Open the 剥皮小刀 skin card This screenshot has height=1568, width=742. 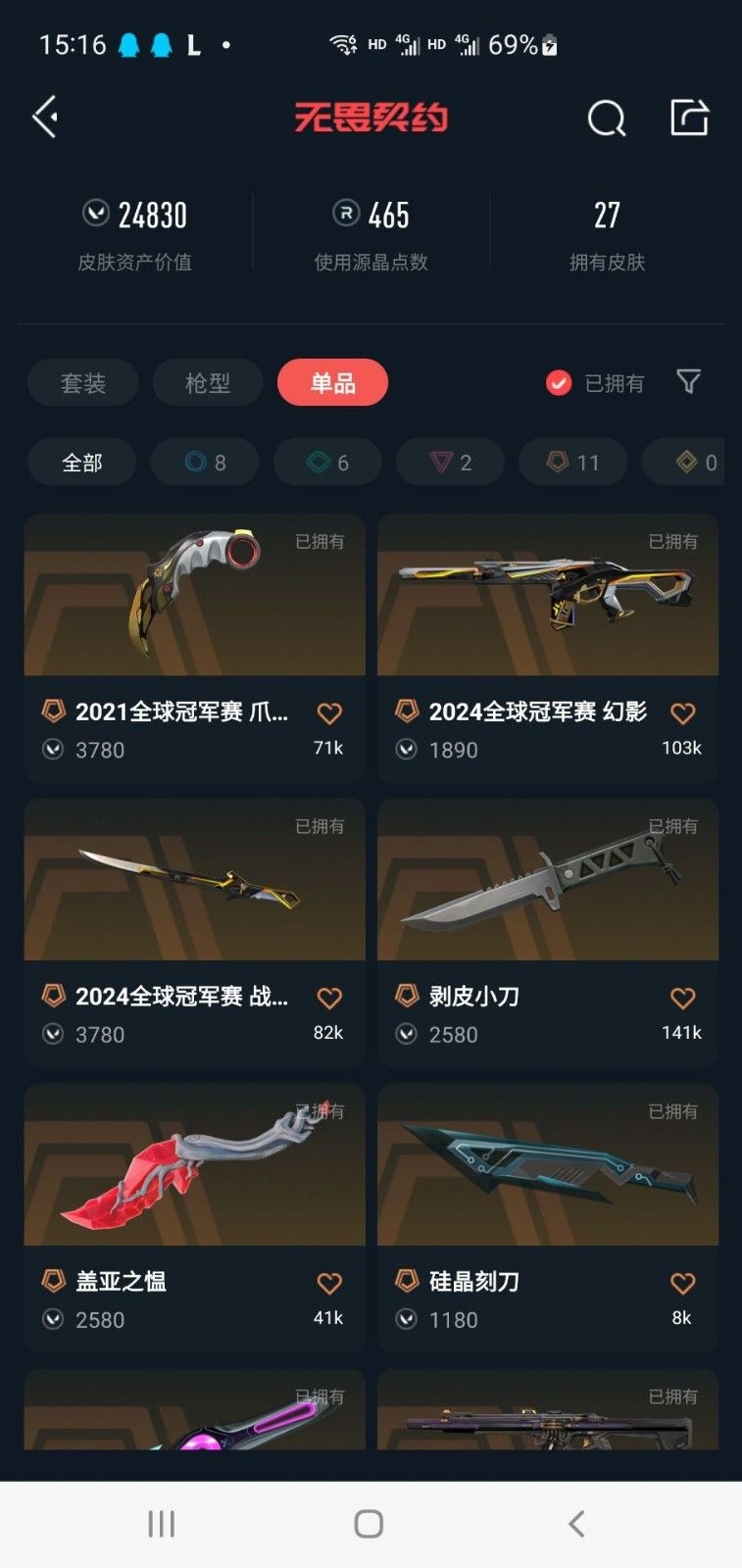[x=547, y=882]
